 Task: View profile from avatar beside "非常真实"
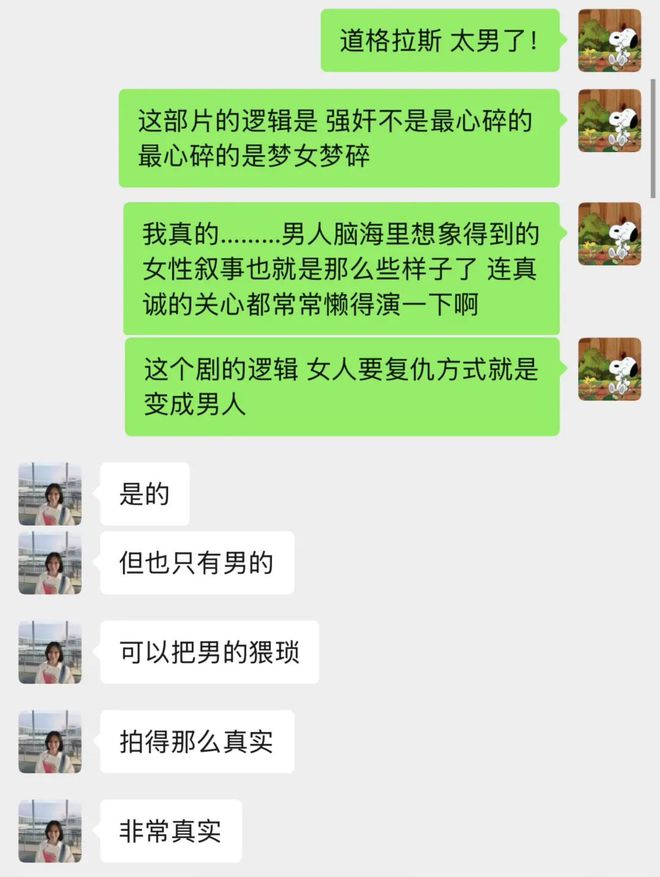point(50,830)
